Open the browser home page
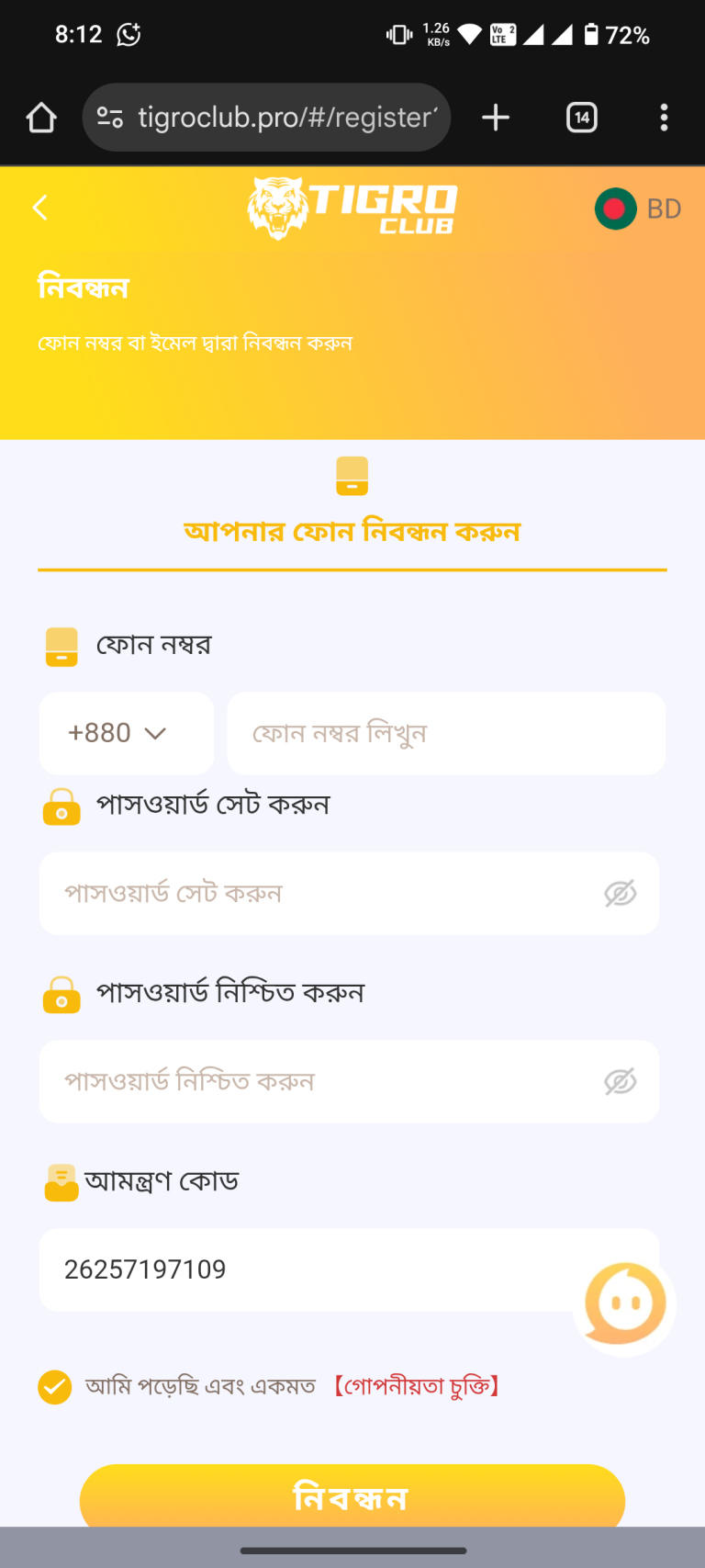The width and height of the screenshot is (705, 1568). coord(41,118)
